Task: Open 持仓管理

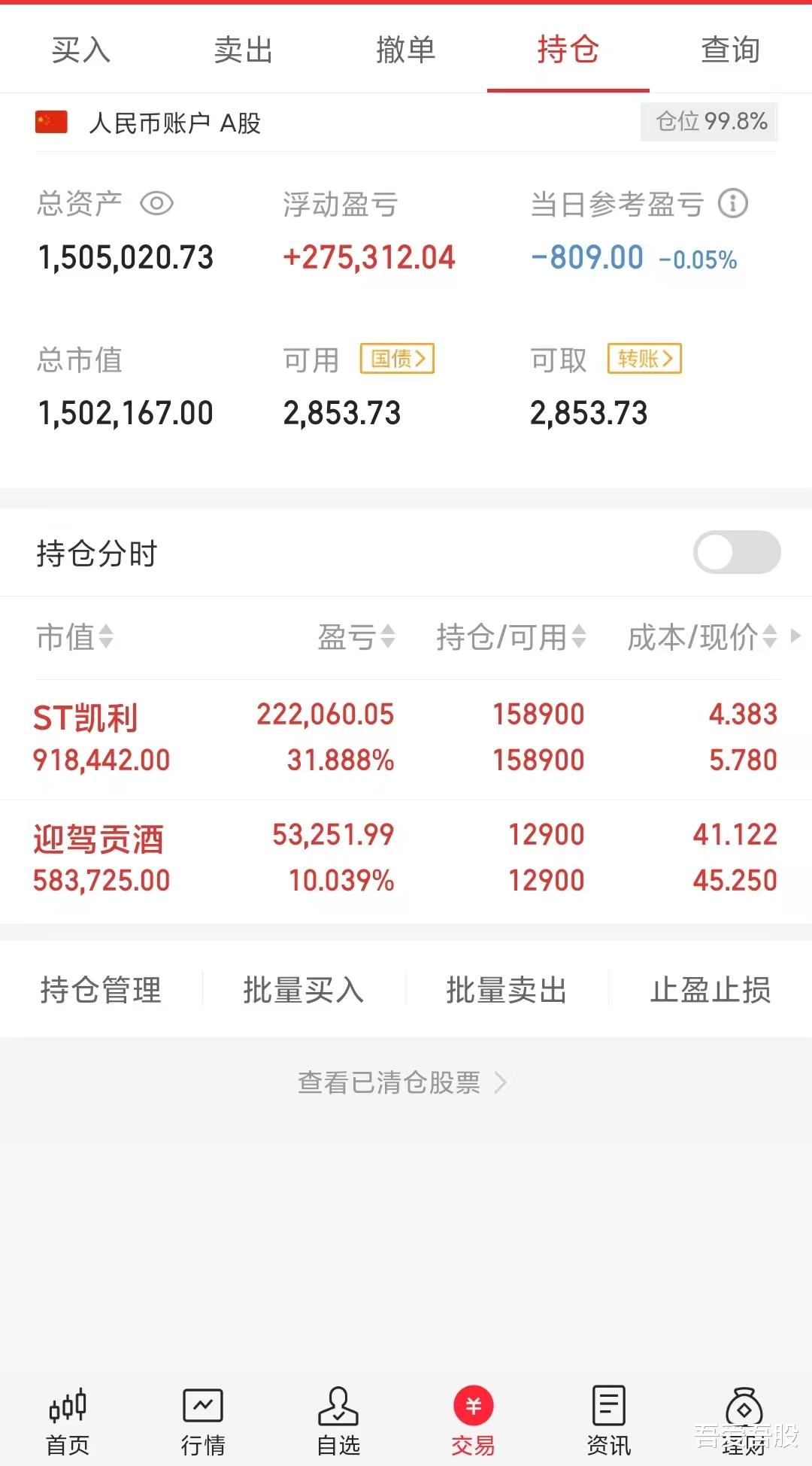Action: pyautogui.click(x=101, y=990)
